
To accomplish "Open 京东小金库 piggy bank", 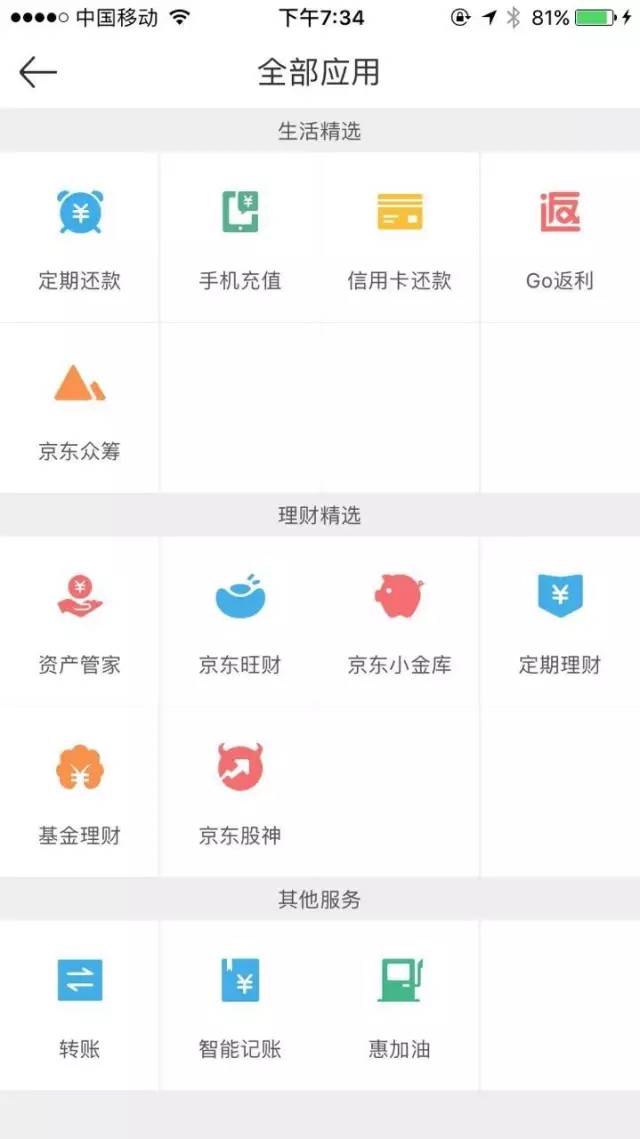I will [x=400, y=621].
